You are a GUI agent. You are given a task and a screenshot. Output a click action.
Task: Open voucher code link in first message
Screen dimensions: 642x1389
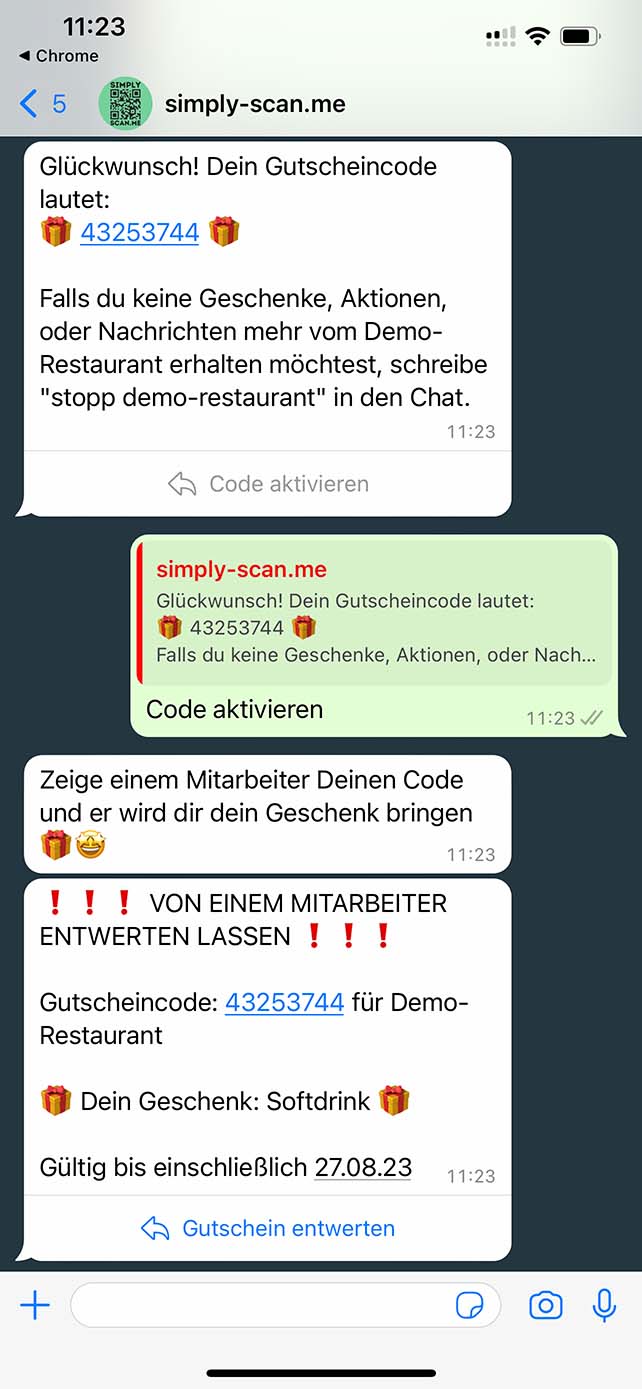point(139,233)
